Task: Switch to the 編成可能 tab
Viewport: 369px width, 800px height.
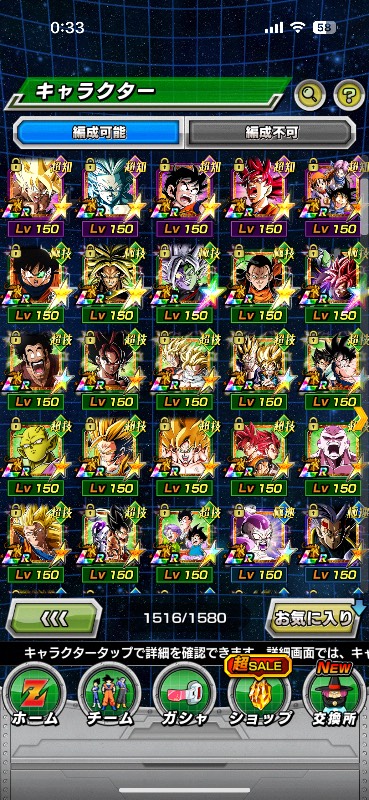Action: [98, 133]
